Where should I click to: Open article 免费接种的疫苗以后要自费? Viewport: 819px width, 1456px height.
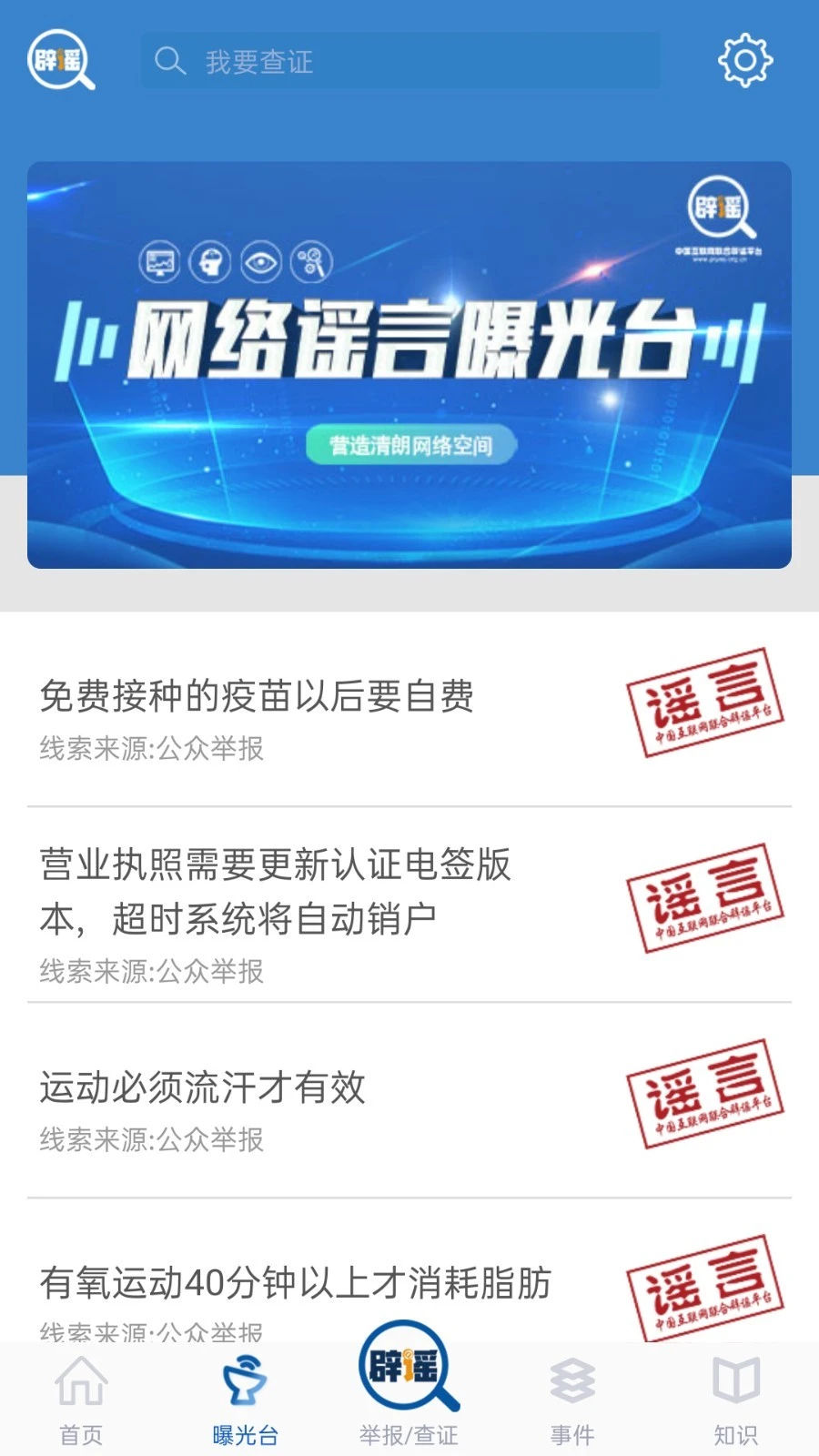(259, 696)
